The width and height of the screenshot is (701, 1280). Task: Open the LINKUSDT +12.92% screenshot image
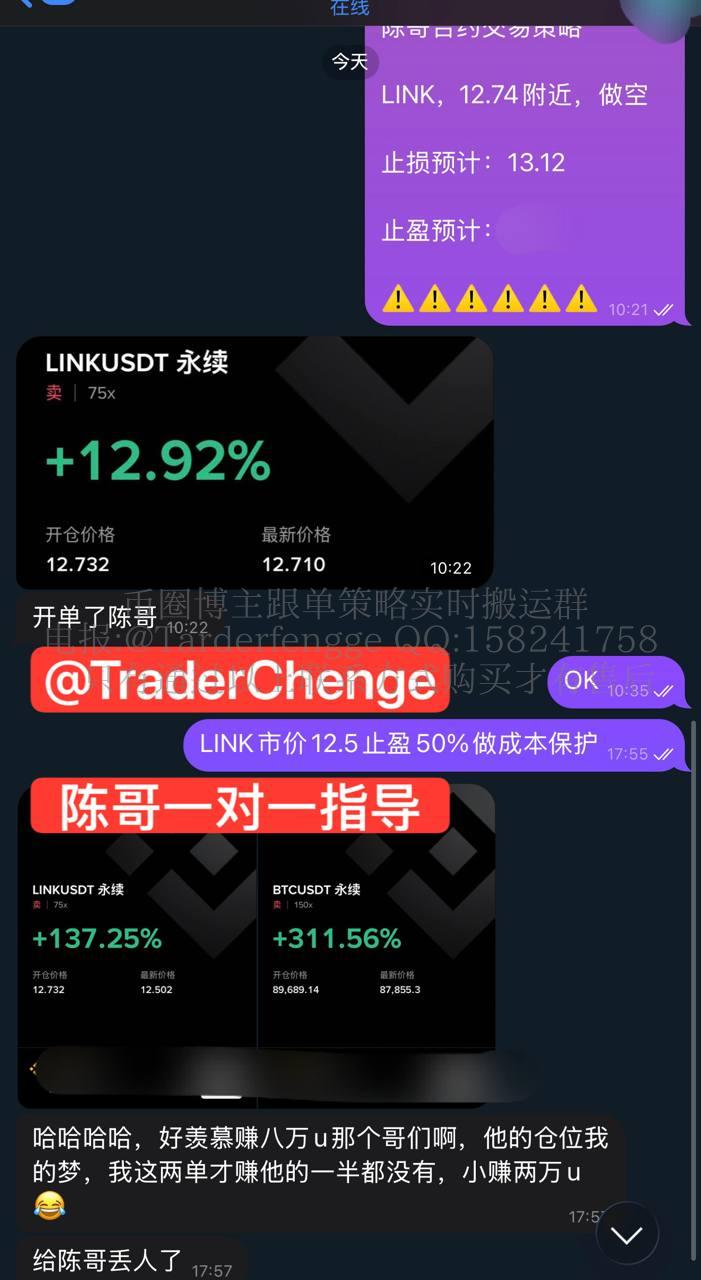click(x=254, y=462)
